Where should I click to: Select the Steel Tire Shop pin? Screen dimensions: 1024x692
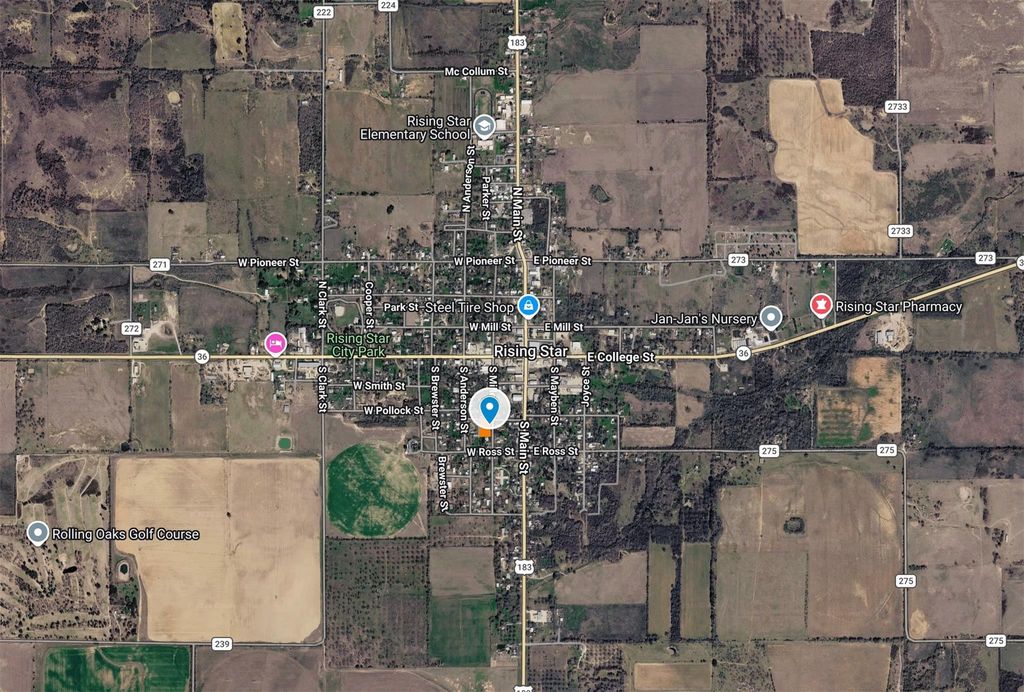click(x=528, y=307)
